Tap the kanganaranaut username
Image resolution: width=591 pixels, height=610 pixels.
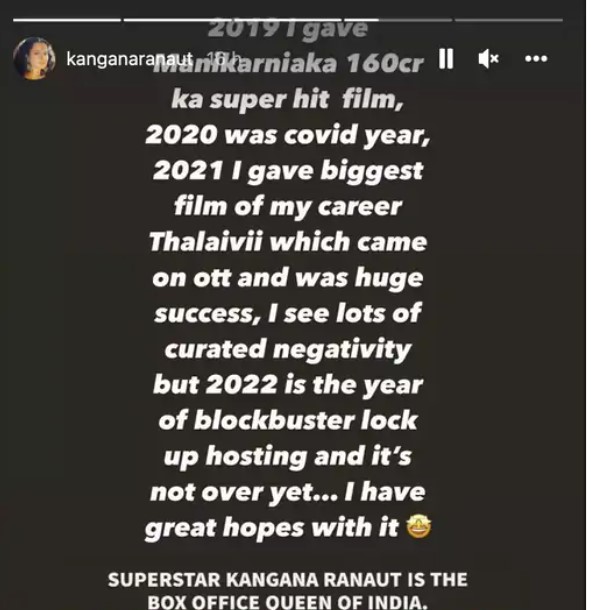pos(130,59)
